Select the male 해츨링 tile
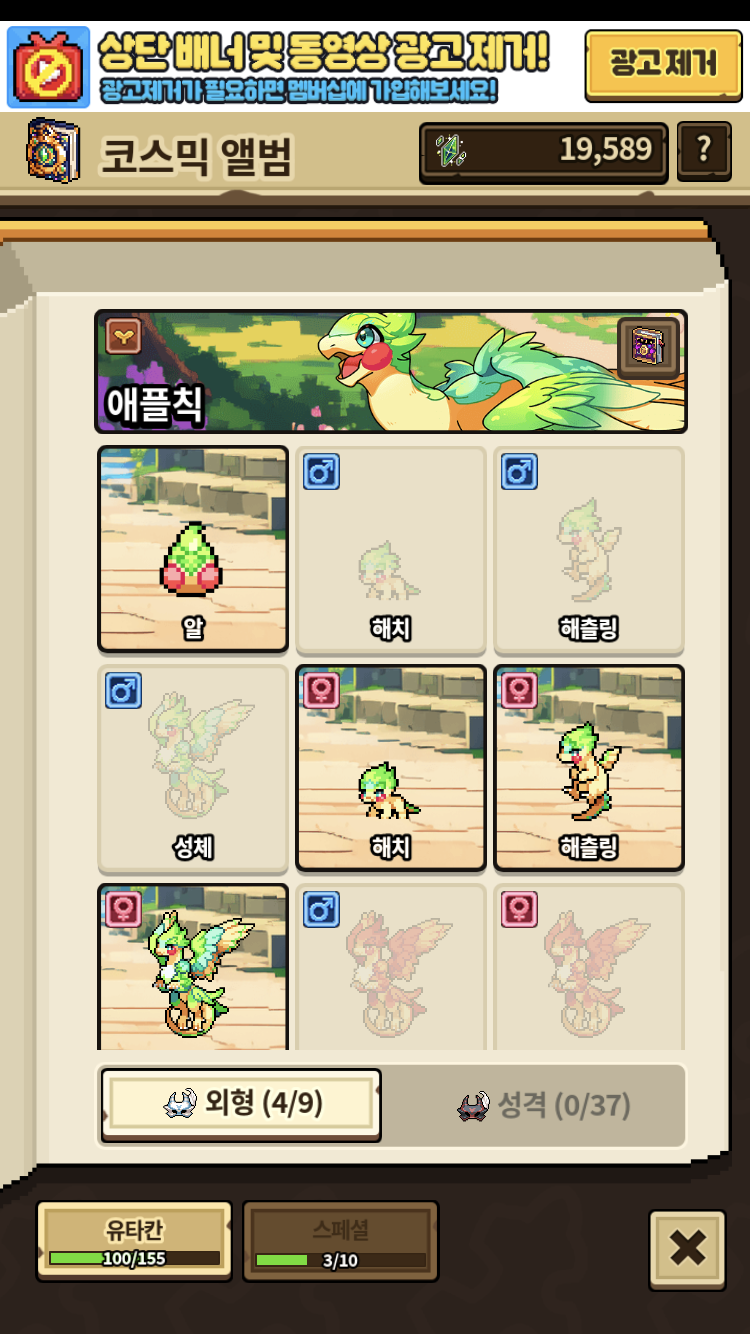750x1334 pixels. (589, 548)
